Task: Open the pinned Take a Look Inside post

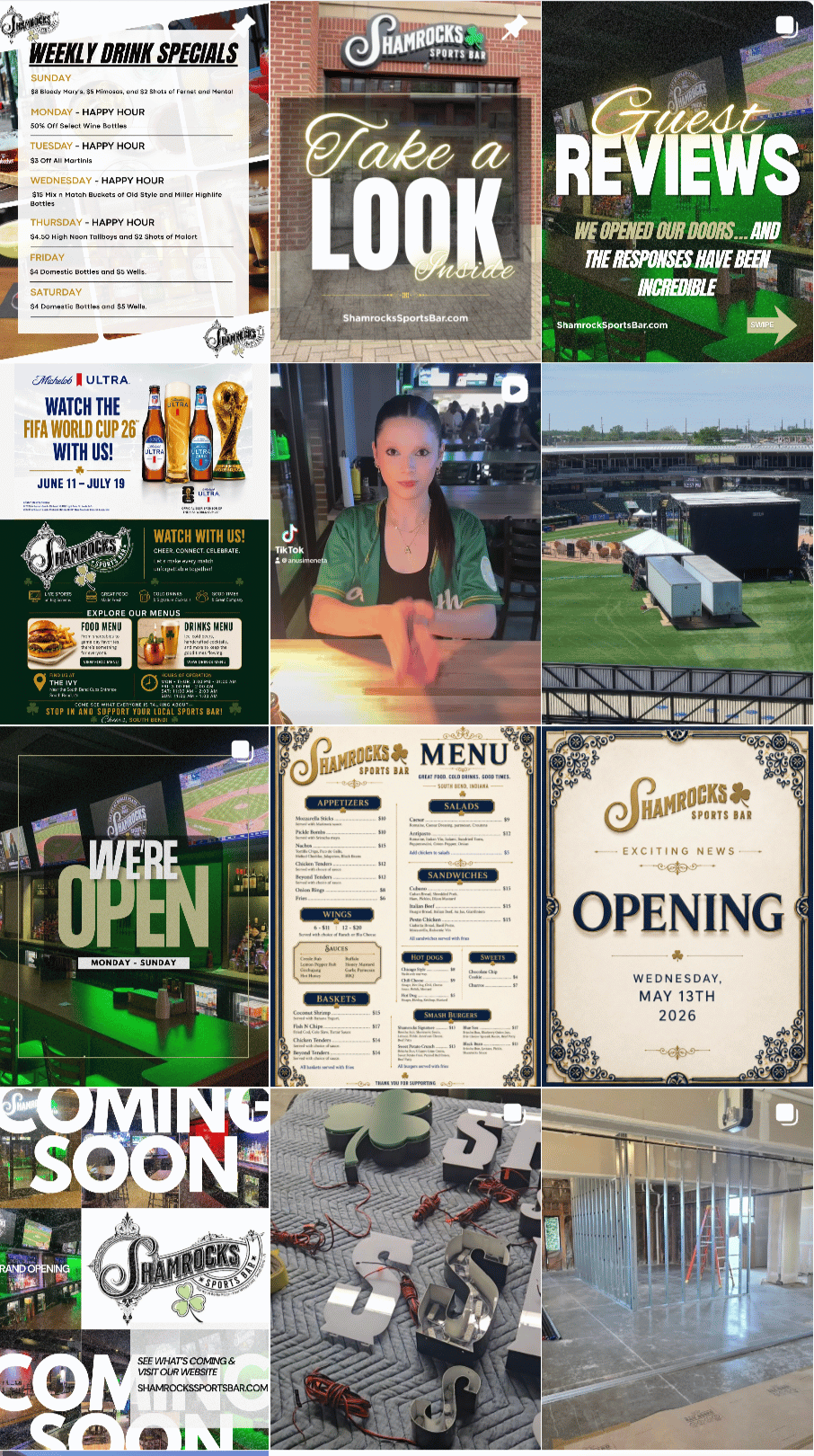Action: point(406,182)
